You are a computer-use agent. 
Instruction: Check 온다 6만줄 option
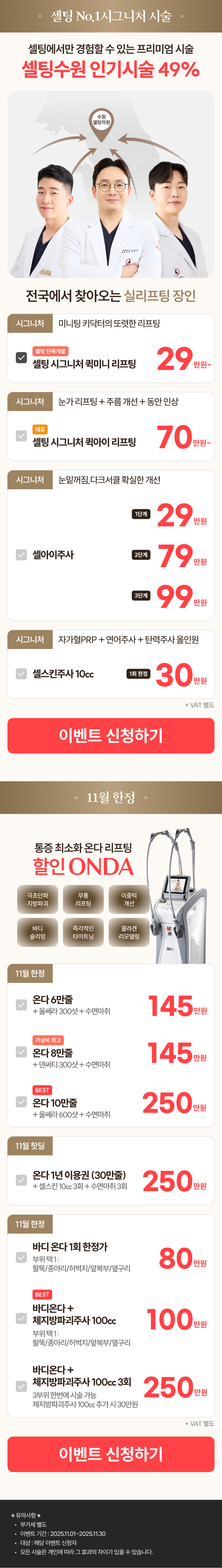click(21, 1005)
